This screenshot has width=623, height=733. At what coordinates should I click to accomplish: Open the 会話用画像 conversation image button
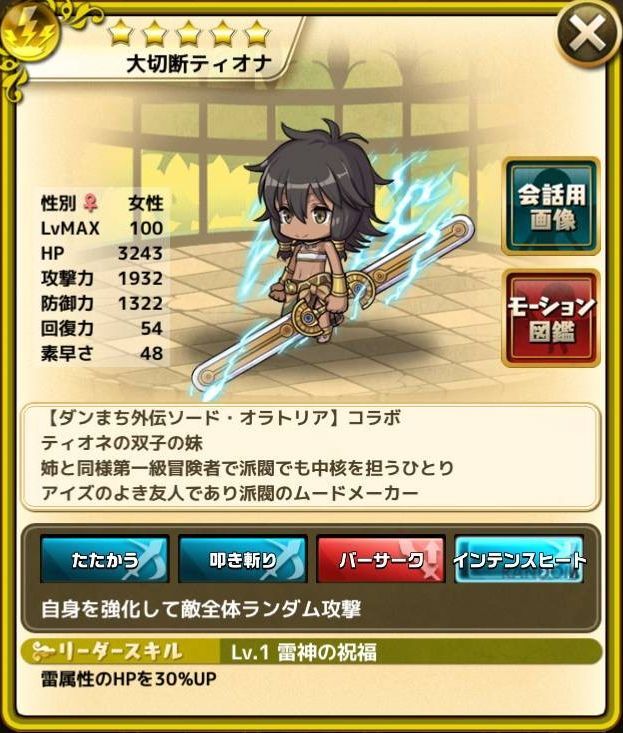[x=552, y=205]
